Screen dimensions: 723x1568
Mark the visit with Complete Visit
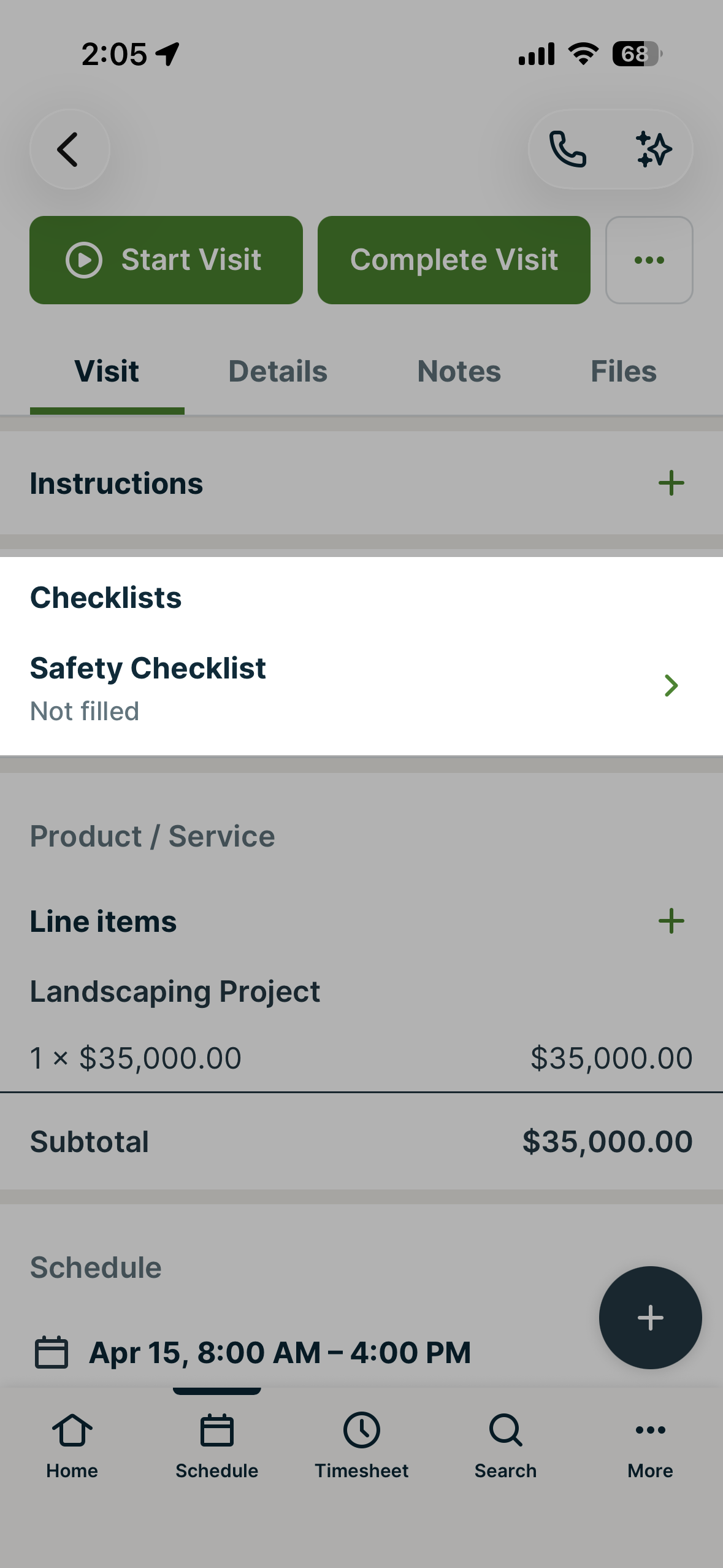tap(454, 260)
